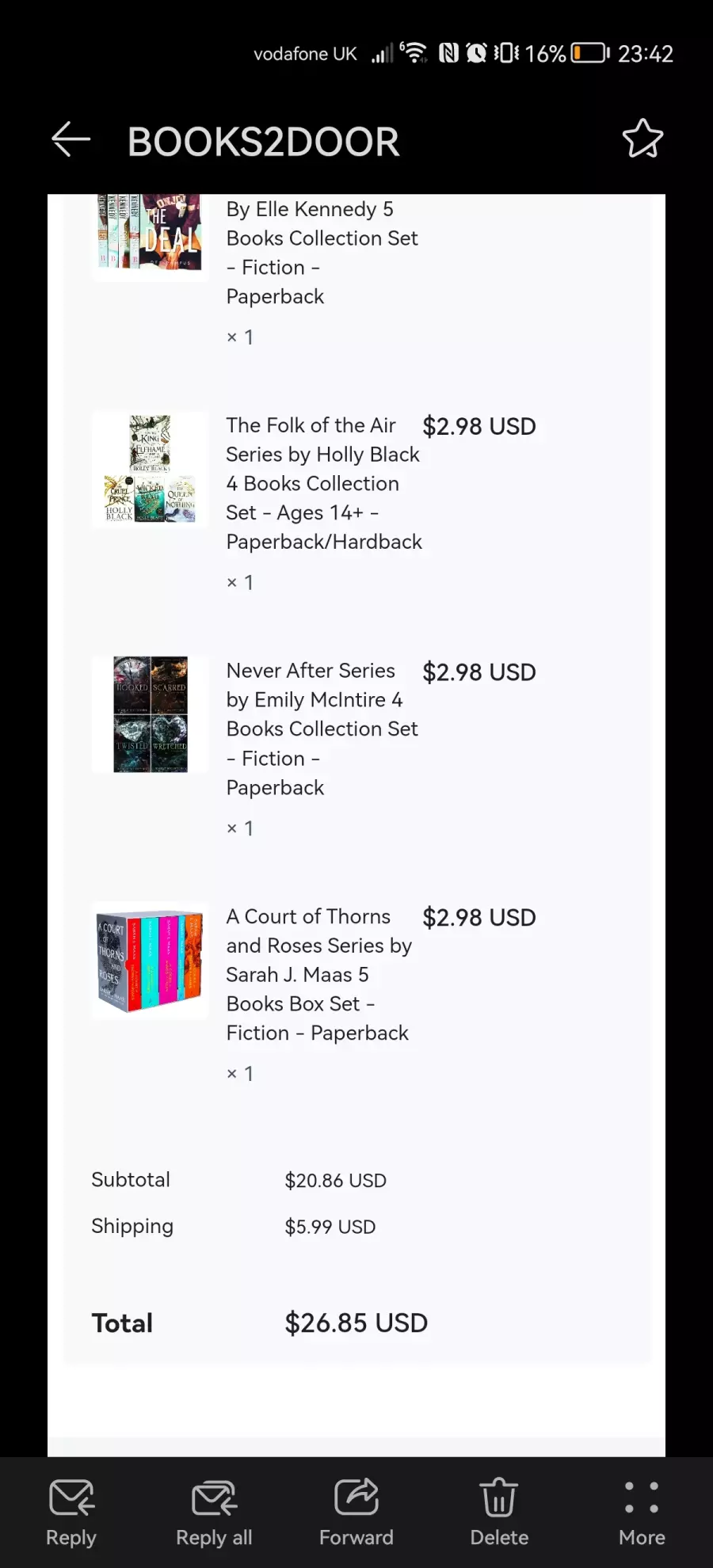
Task: Open the More options menu
Action: coord(642,1512)
